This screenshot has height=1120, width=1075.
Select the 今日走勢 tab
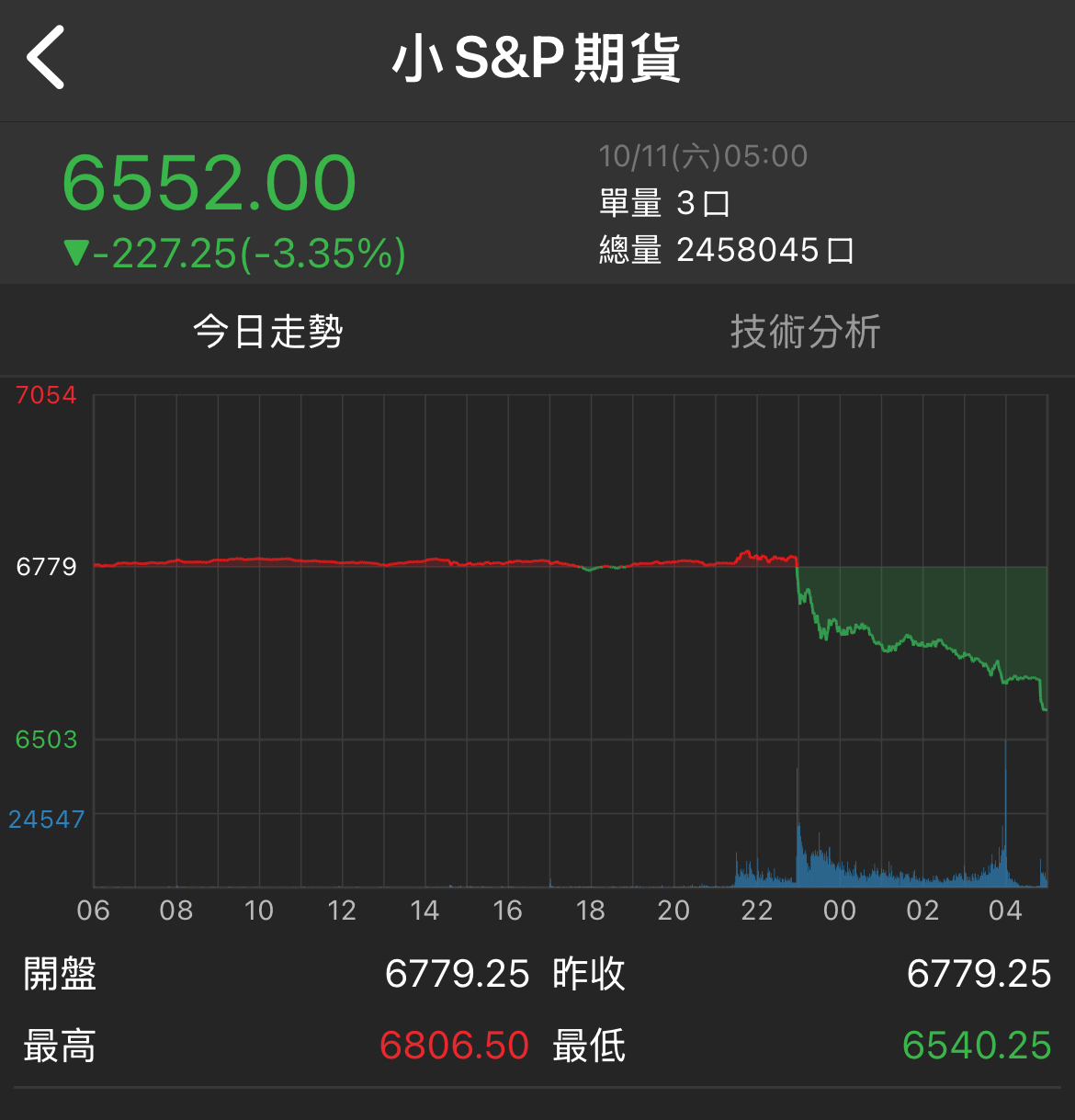point(267,332)
